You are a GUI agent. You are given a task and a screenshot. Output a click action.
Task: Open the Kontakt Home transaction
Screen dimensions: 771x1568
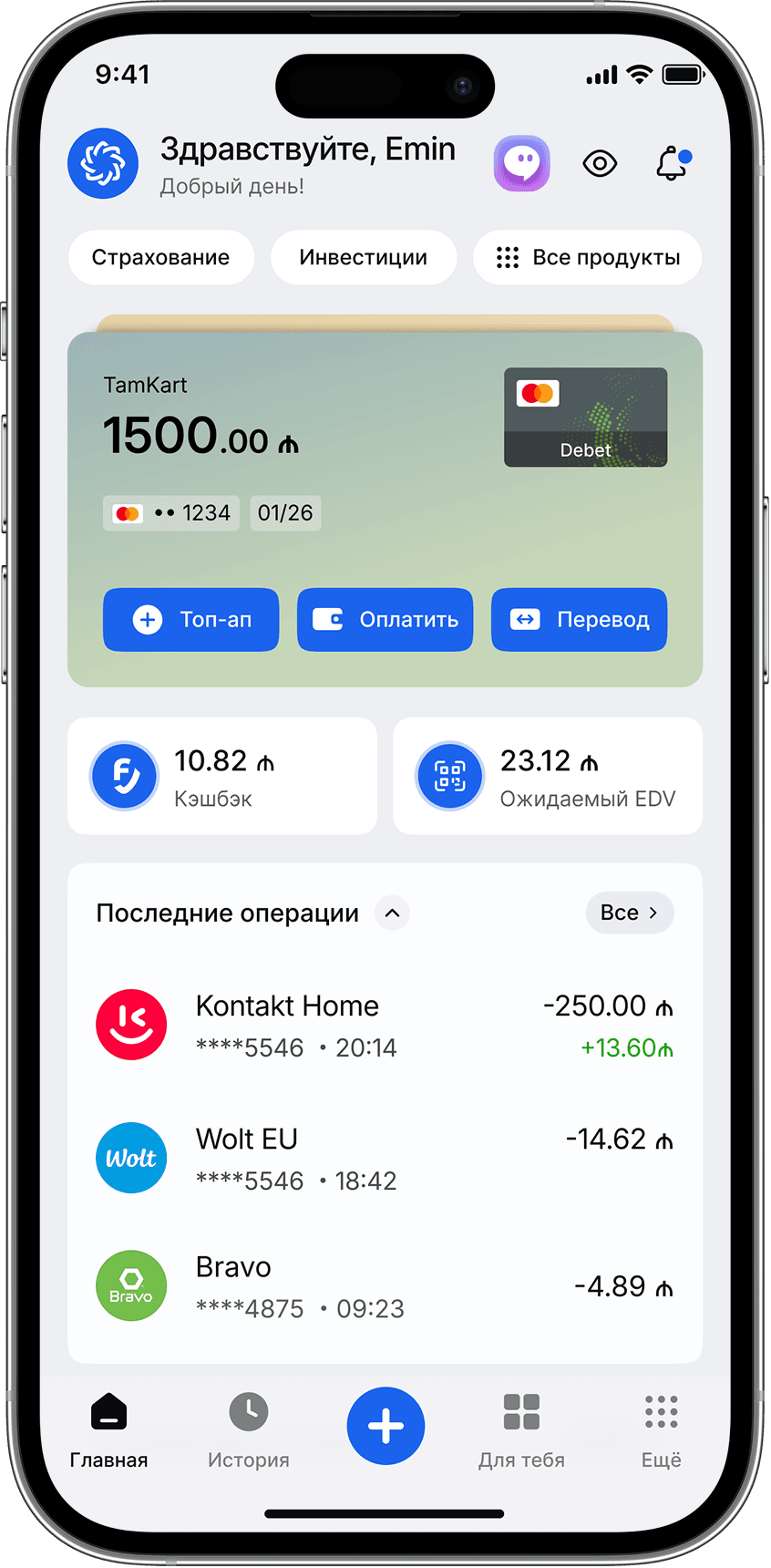[385, 1026]
